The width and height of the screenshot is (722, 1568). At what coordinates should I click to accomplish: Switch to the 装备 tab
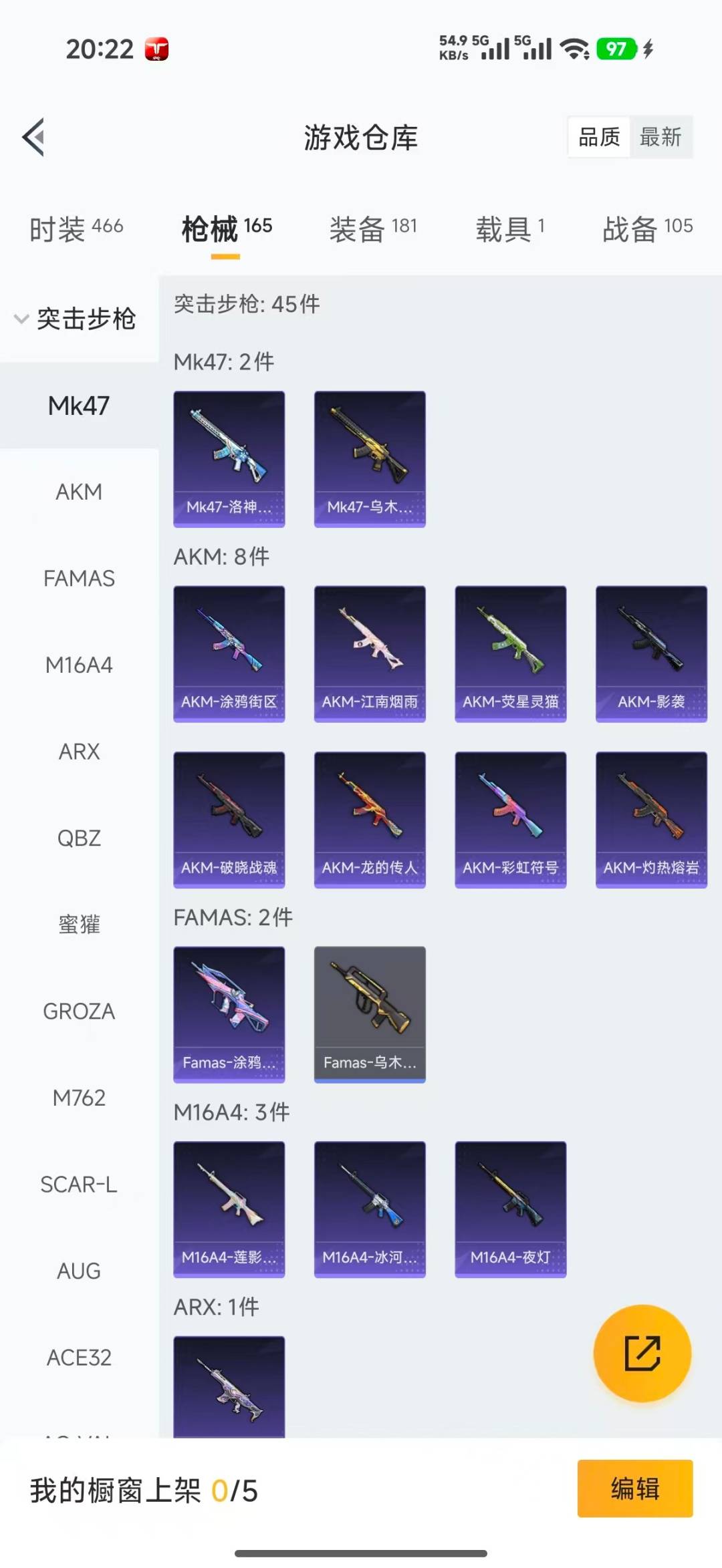[372, 228]
